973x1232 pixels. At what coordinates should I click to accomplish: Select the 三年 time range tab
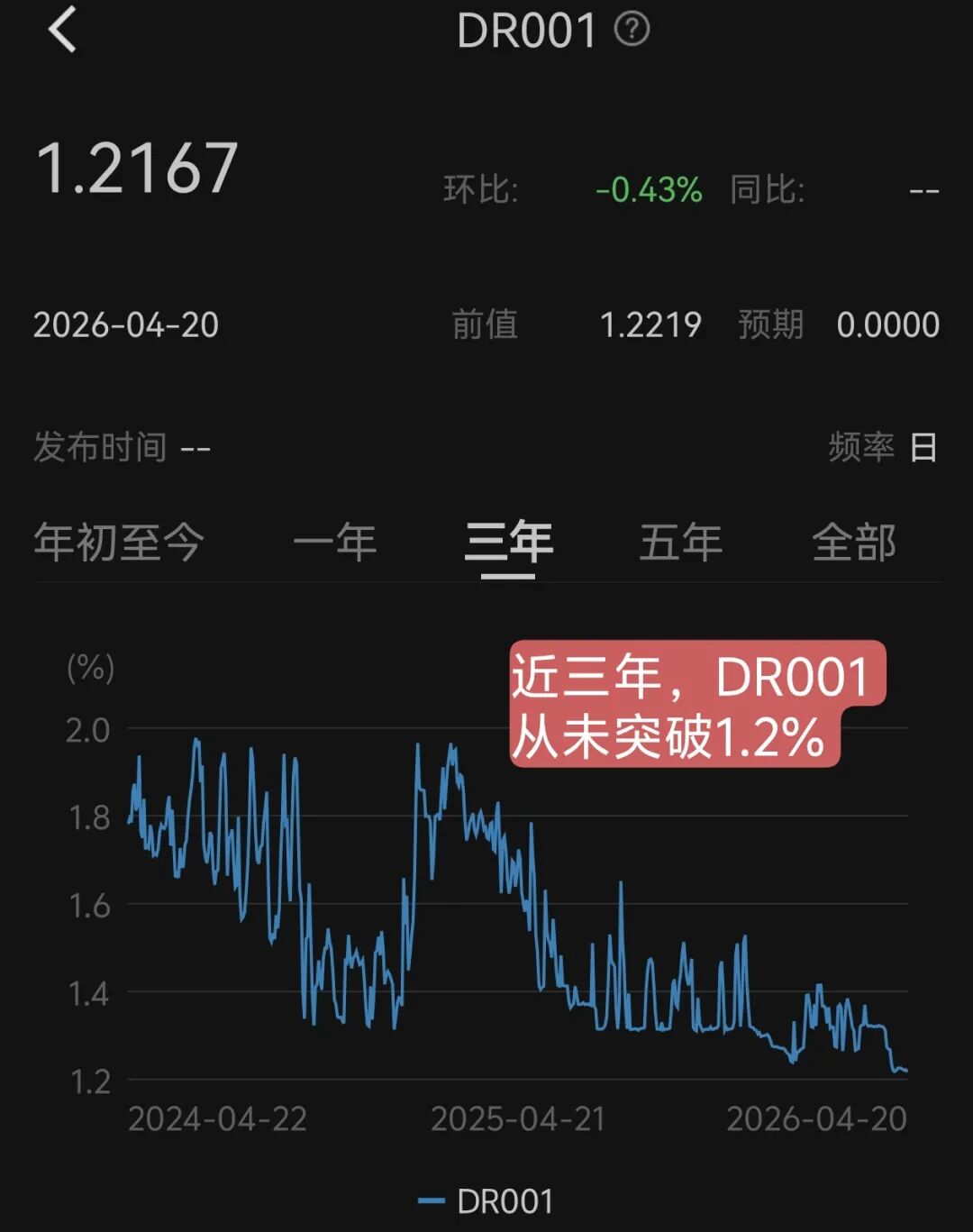tap(509, 543)
